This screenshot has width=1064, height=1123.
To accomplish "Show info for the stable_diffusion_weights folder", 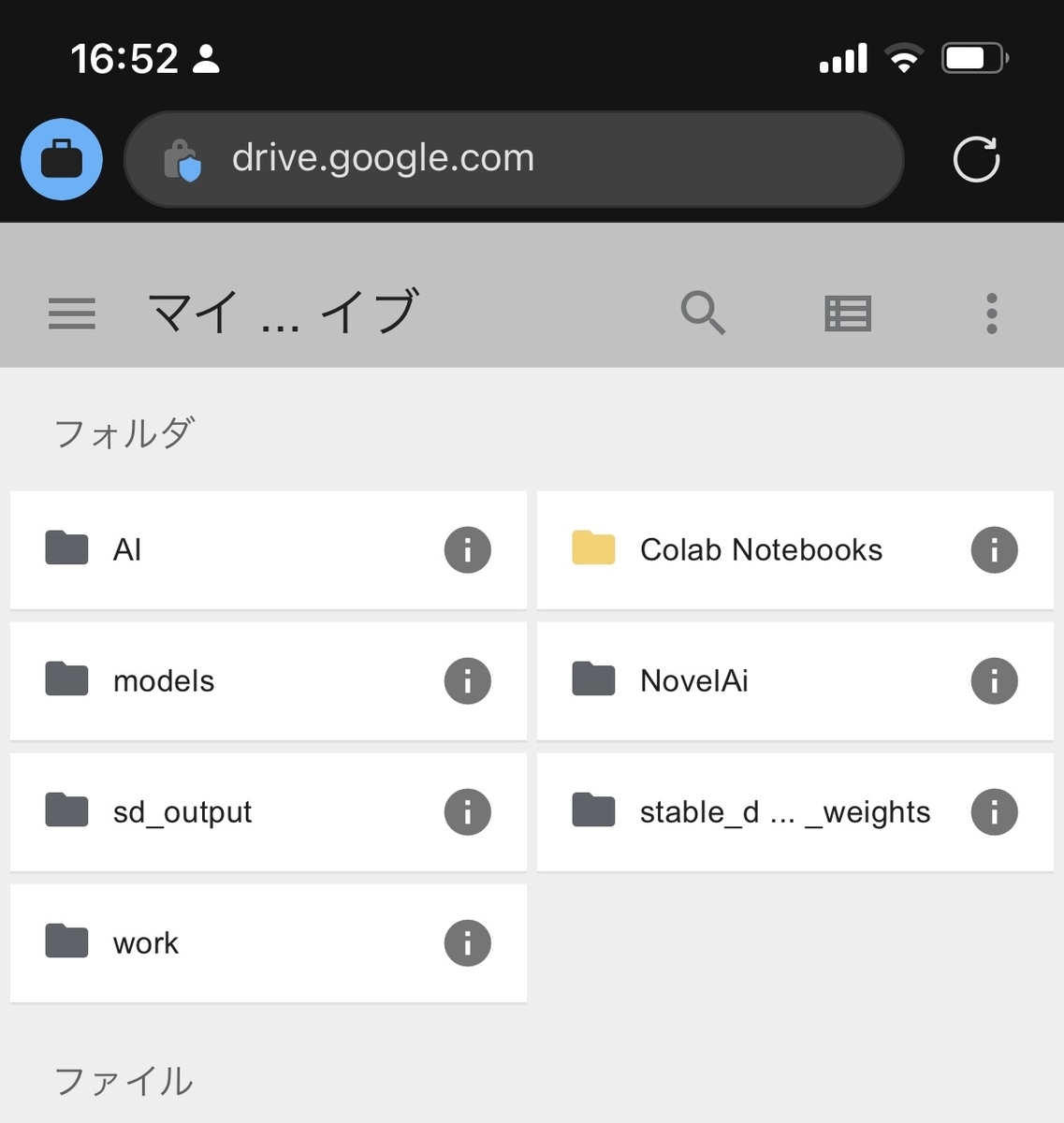I will tap(994, 812).
